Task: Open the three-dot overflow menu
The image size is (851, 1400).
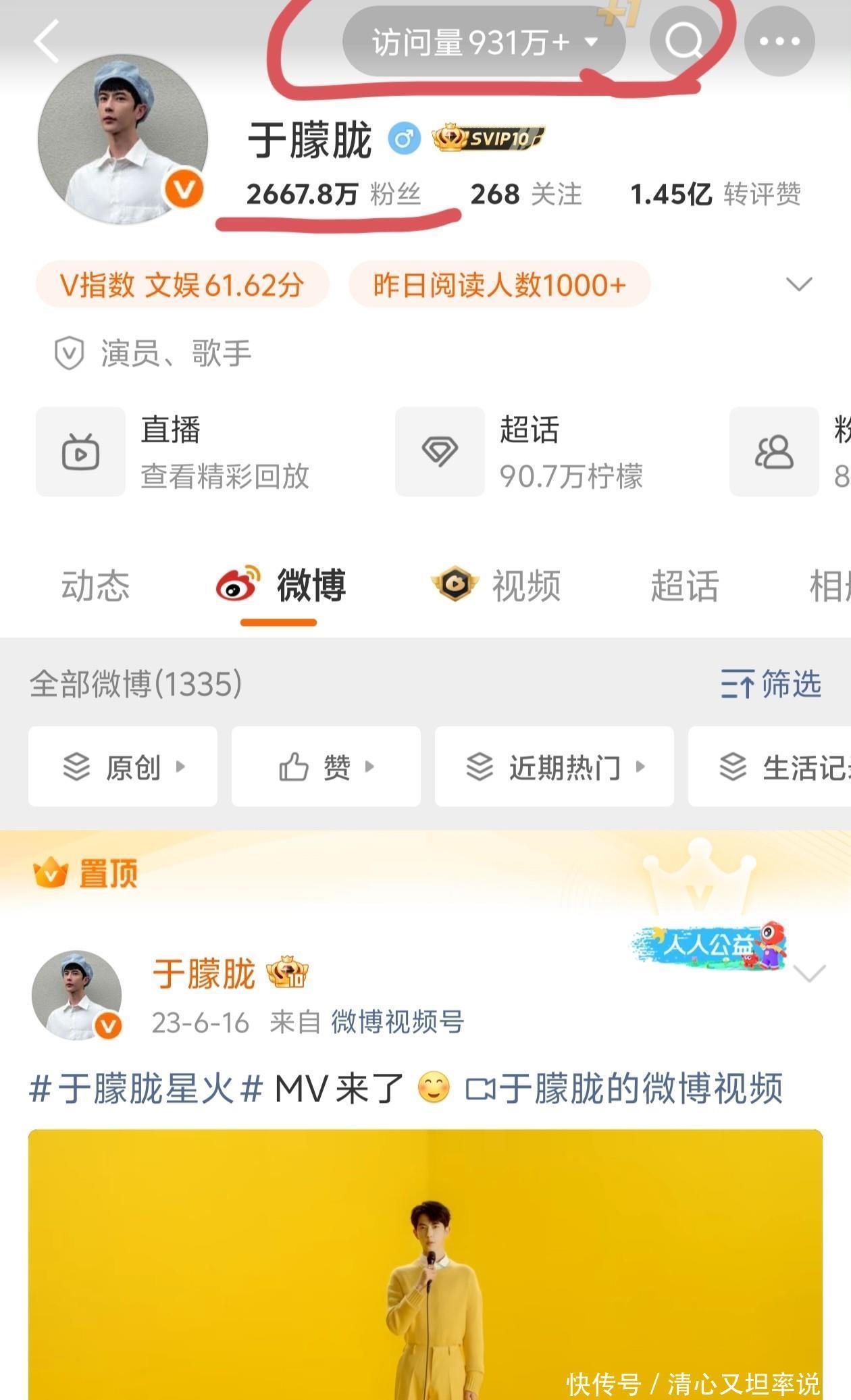Action: [x=779, y=42]
